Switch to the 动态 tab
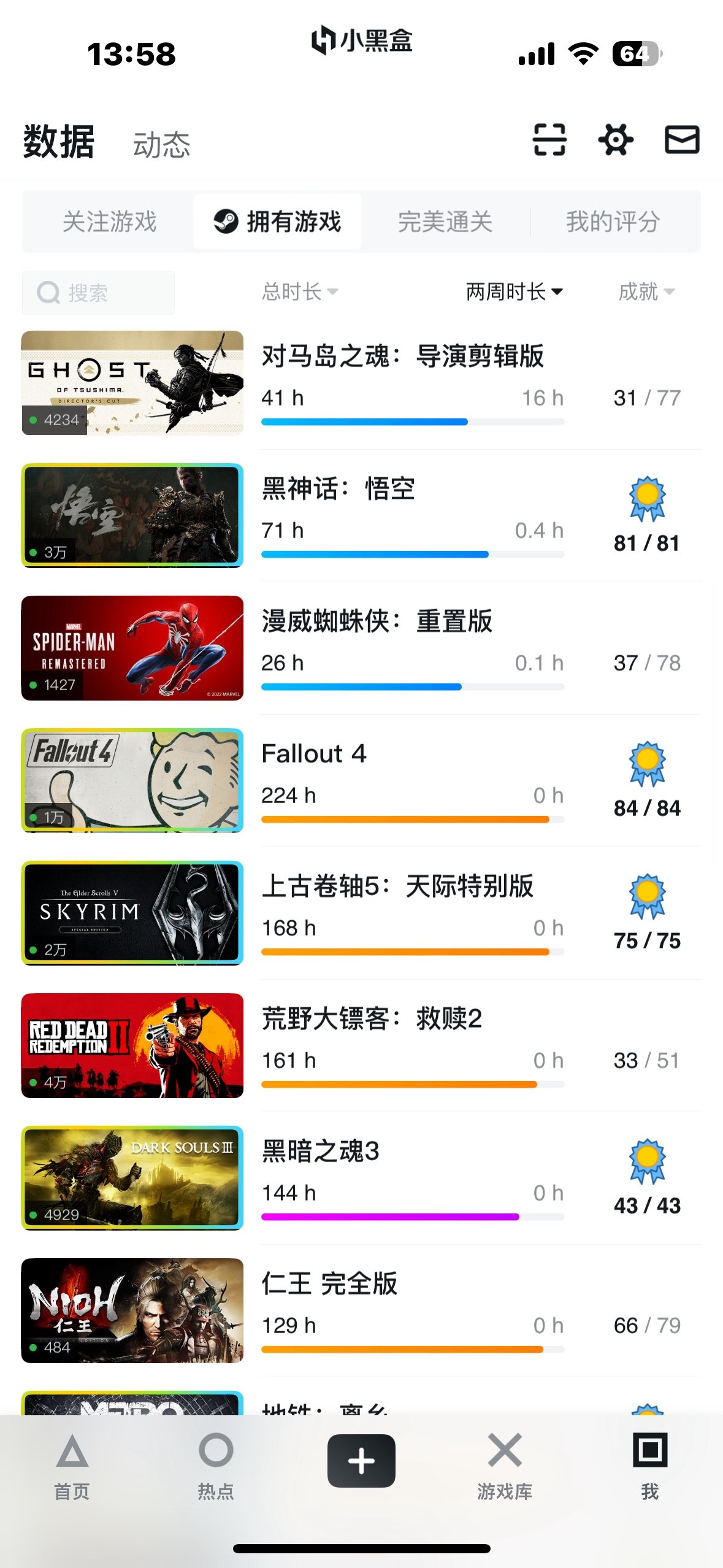Image resolution: width=723 pixels, height=1568 pixels. 161,145
